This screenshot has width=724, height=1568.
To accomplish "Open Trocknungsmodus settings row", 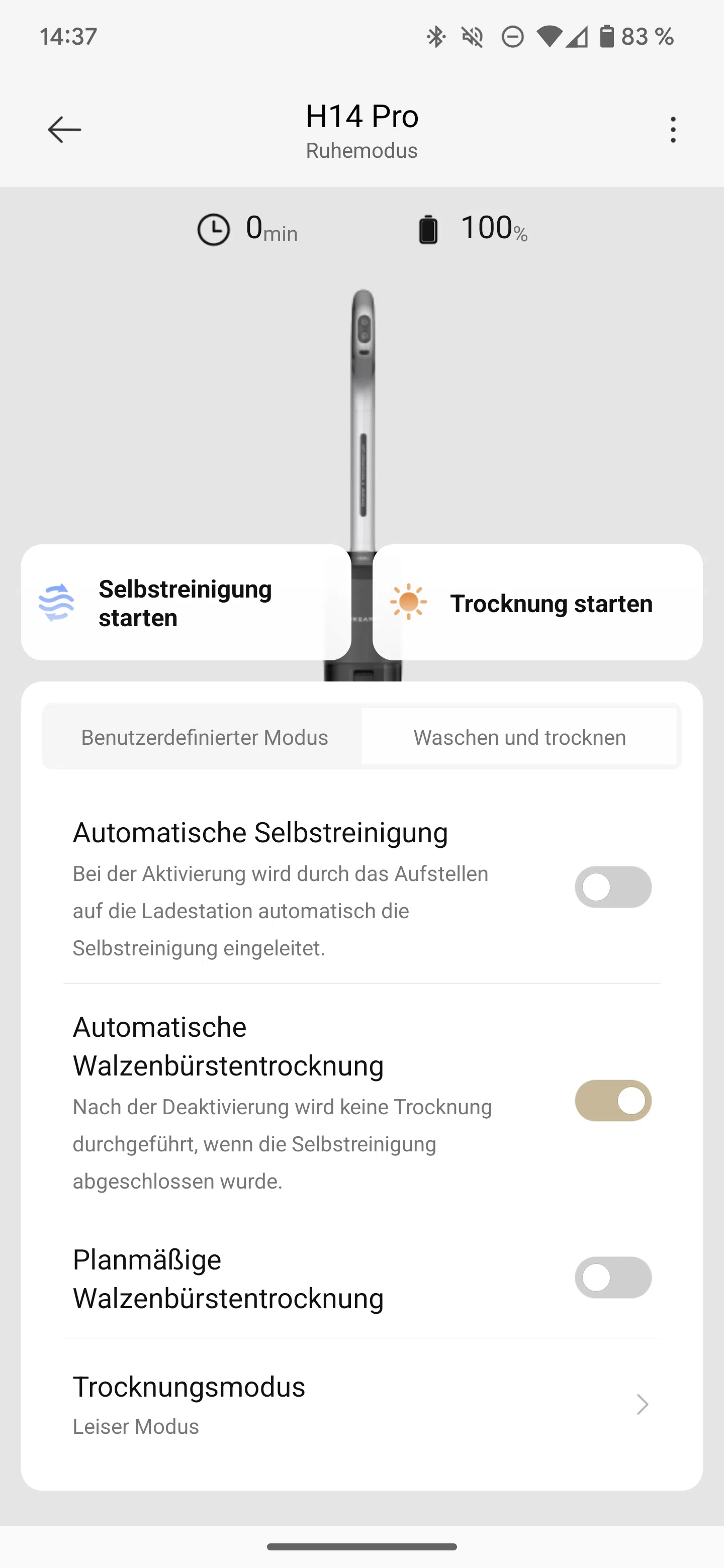I will point(361,1405).
